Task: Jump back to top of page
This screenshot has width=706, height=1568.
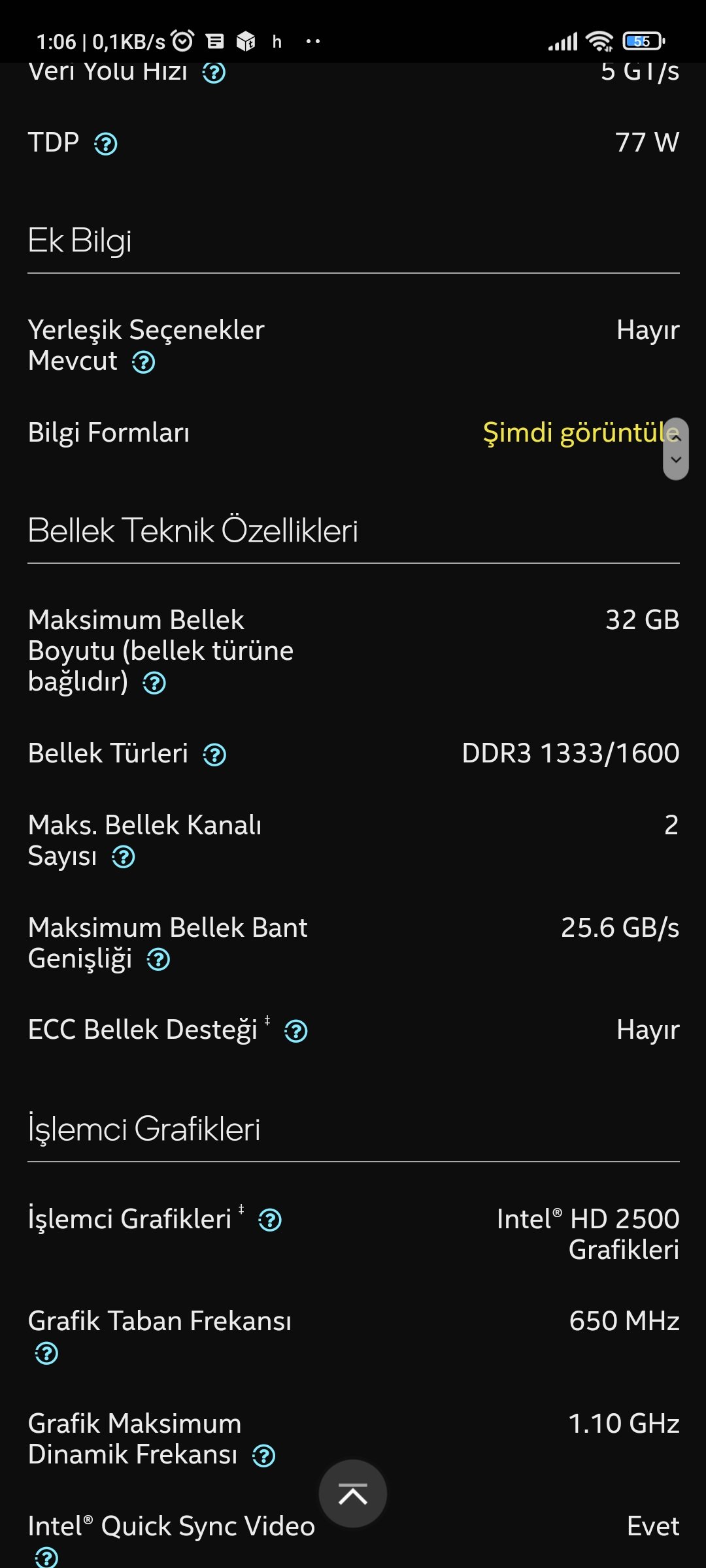Action: [x=353, y=1494]
